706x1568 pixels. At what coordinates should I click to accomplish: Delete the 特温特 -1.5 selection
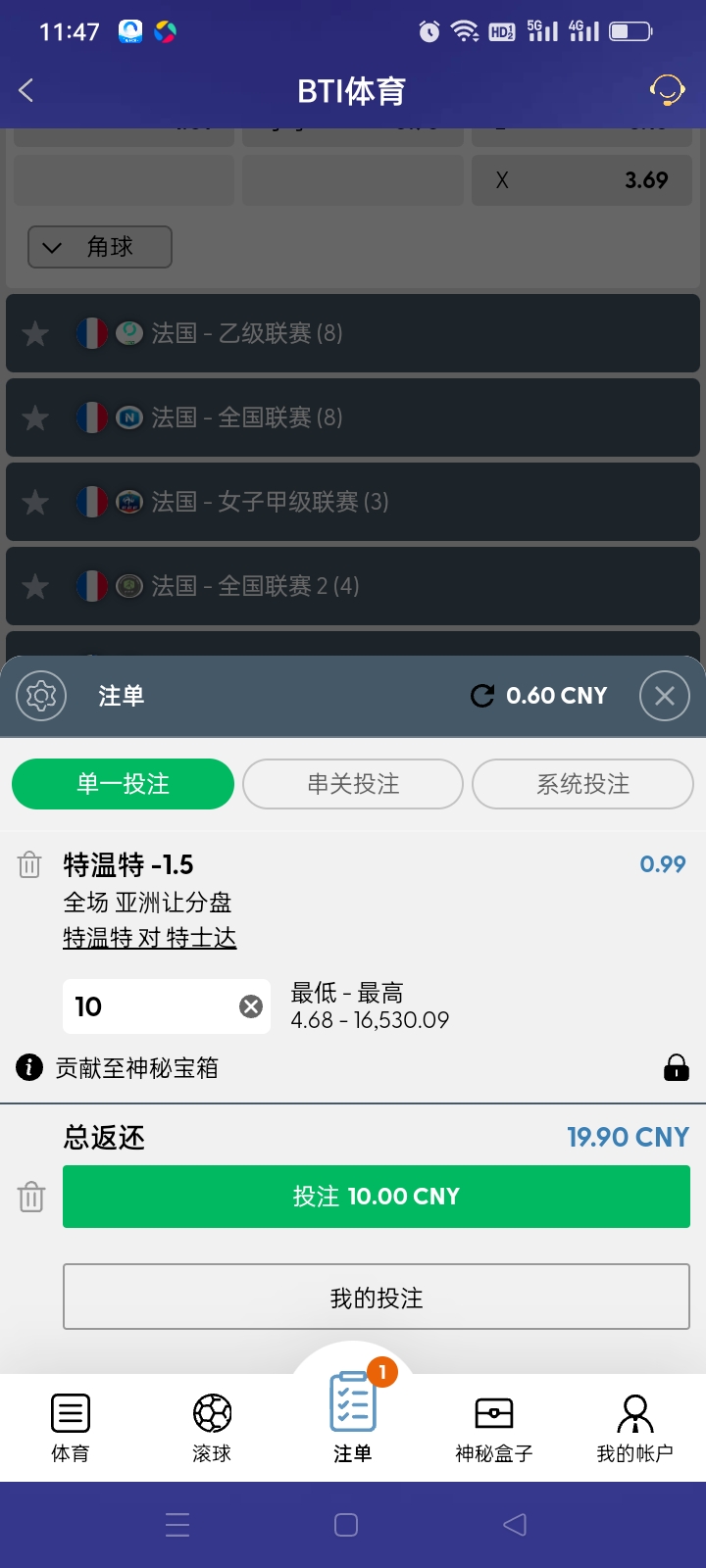[29, 864]
